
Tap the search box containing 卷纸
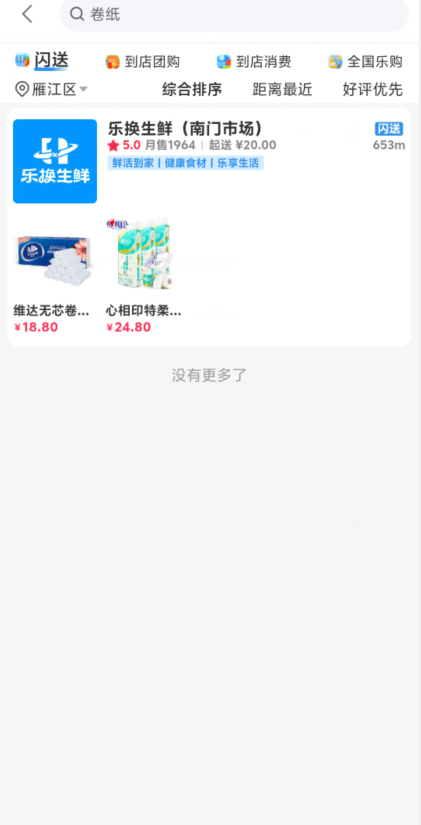tap(234, 14)
